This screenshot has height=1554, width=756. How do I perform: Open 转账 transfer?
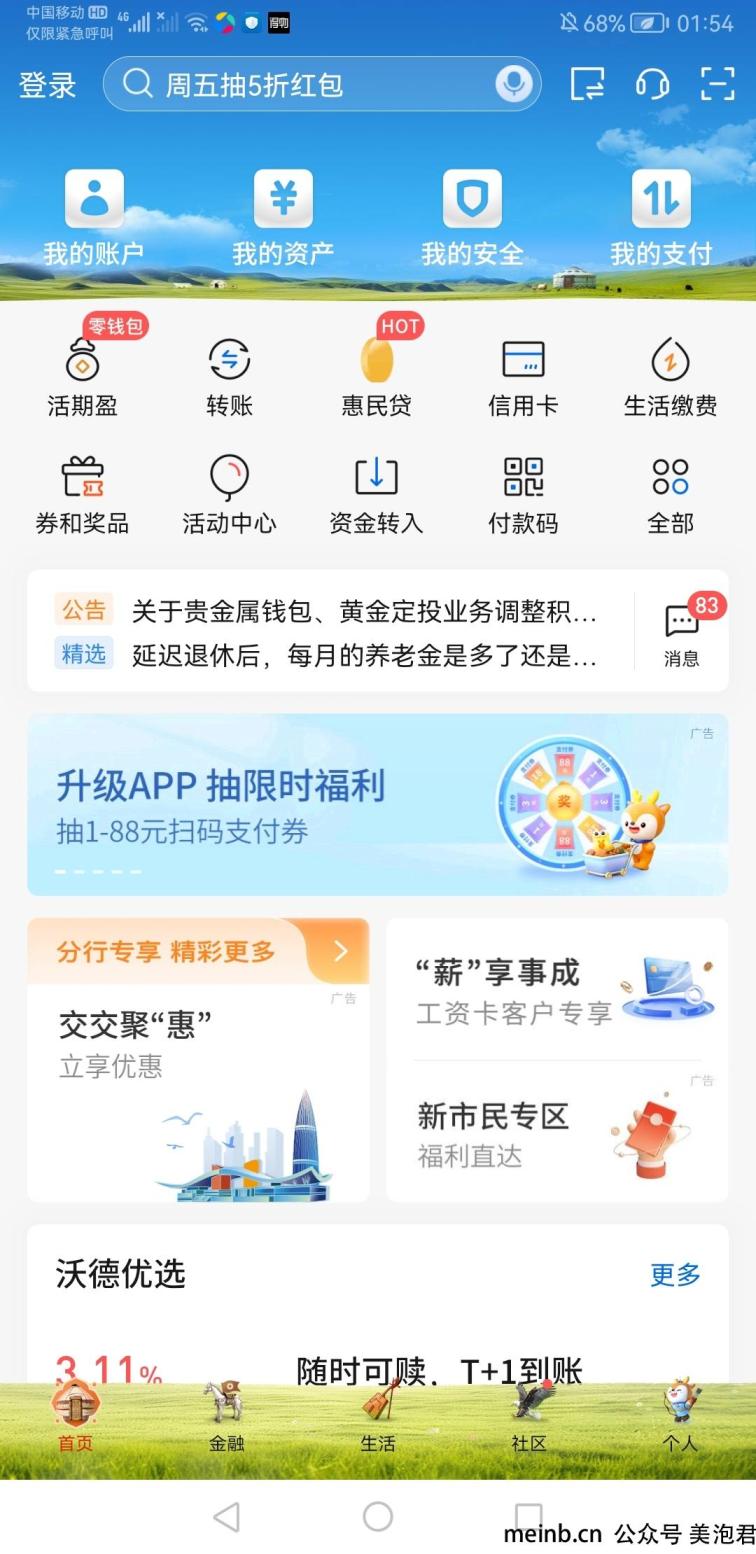pyautogui.click(x=229, y=377)
